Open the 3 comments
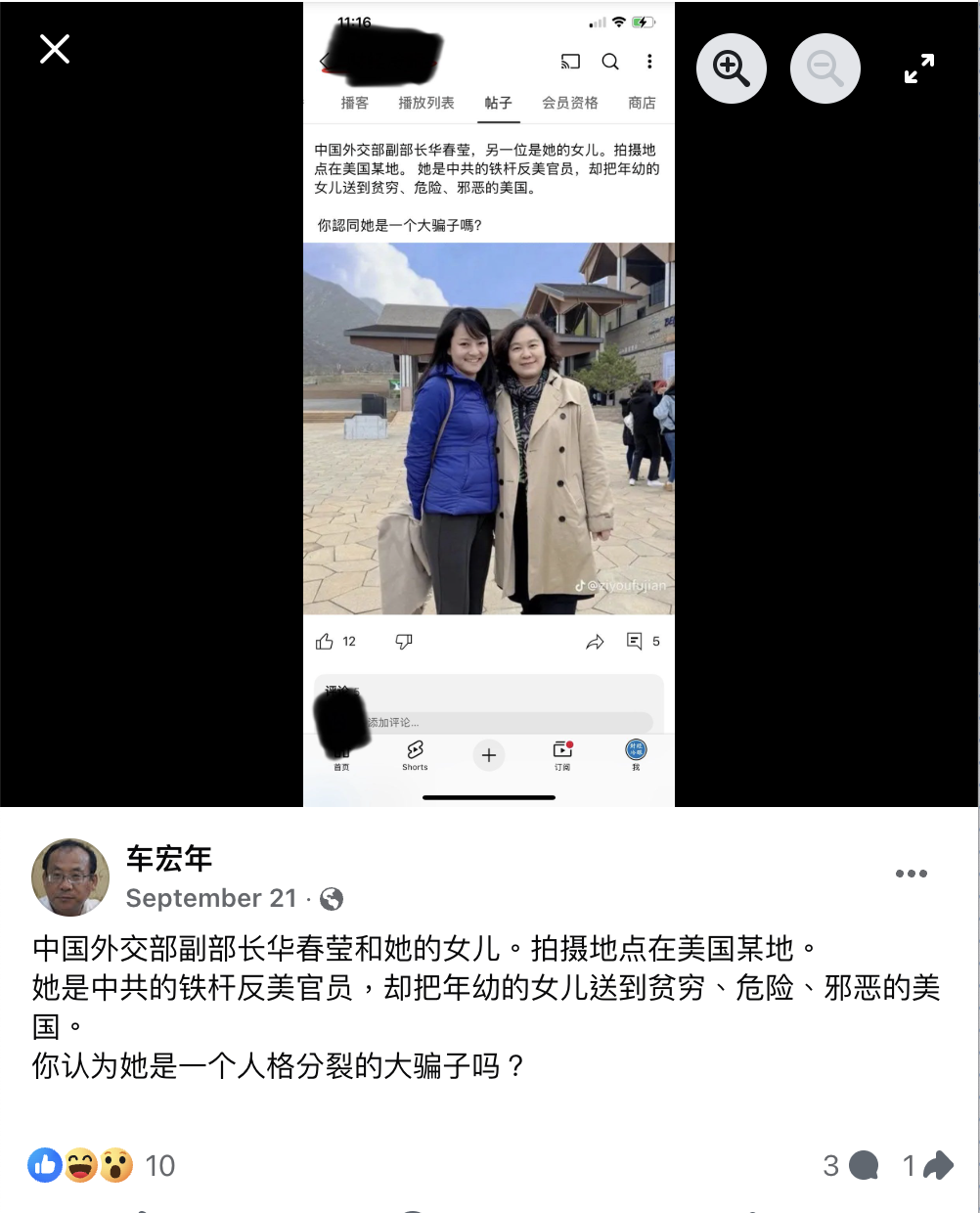The image size is (980, 1213). pos(850,1165)
